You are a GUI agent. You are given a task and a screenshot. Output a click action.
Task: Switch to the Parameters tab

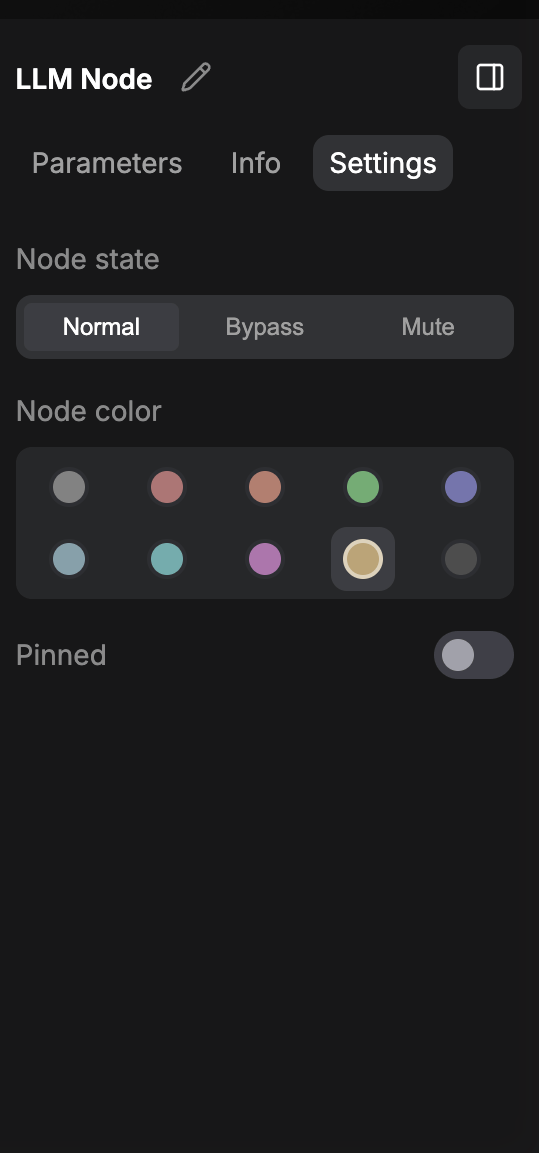(x=107, y=163)
